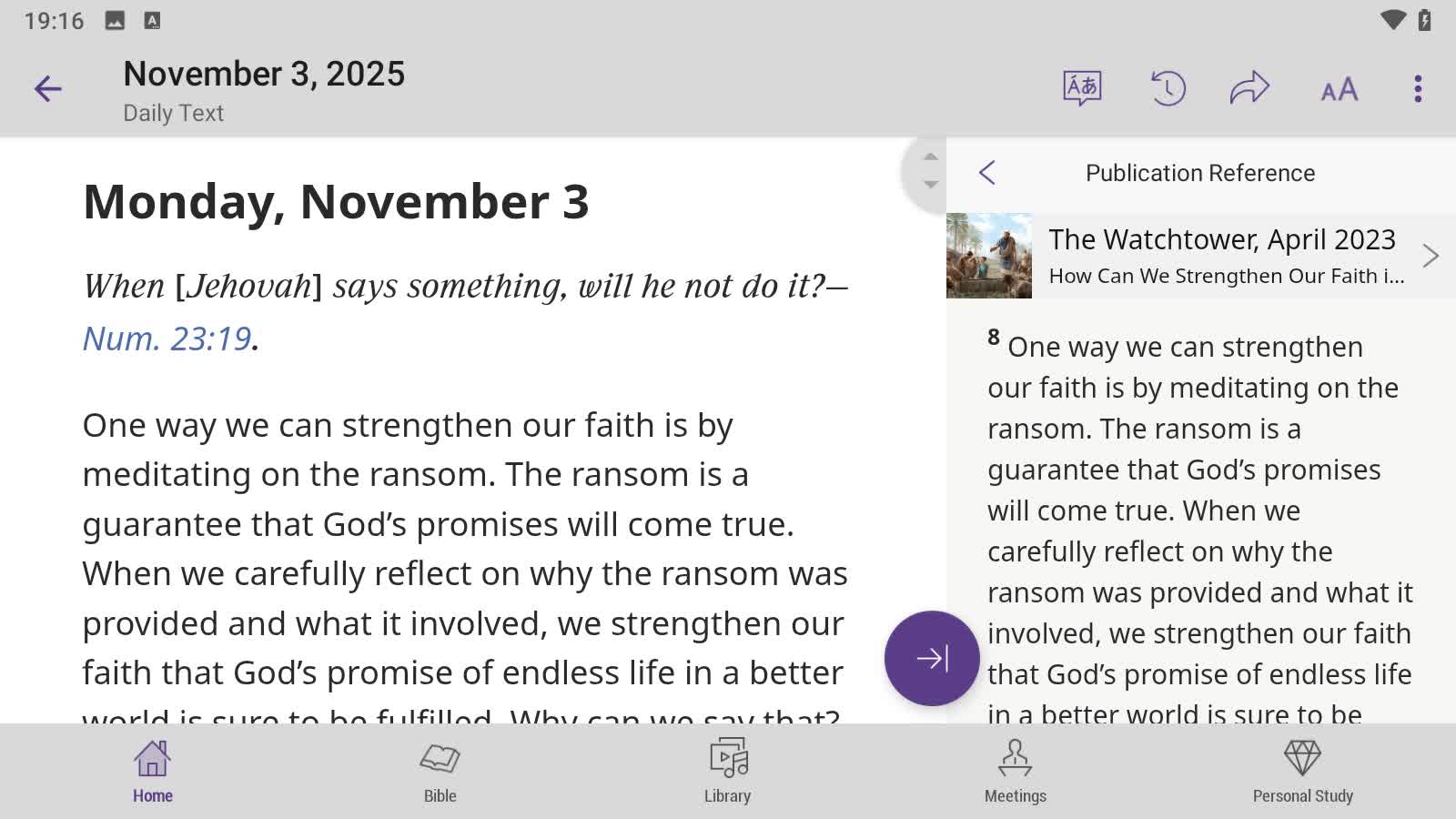Tap the pane resize handle with arrows

tap(930, 171)
